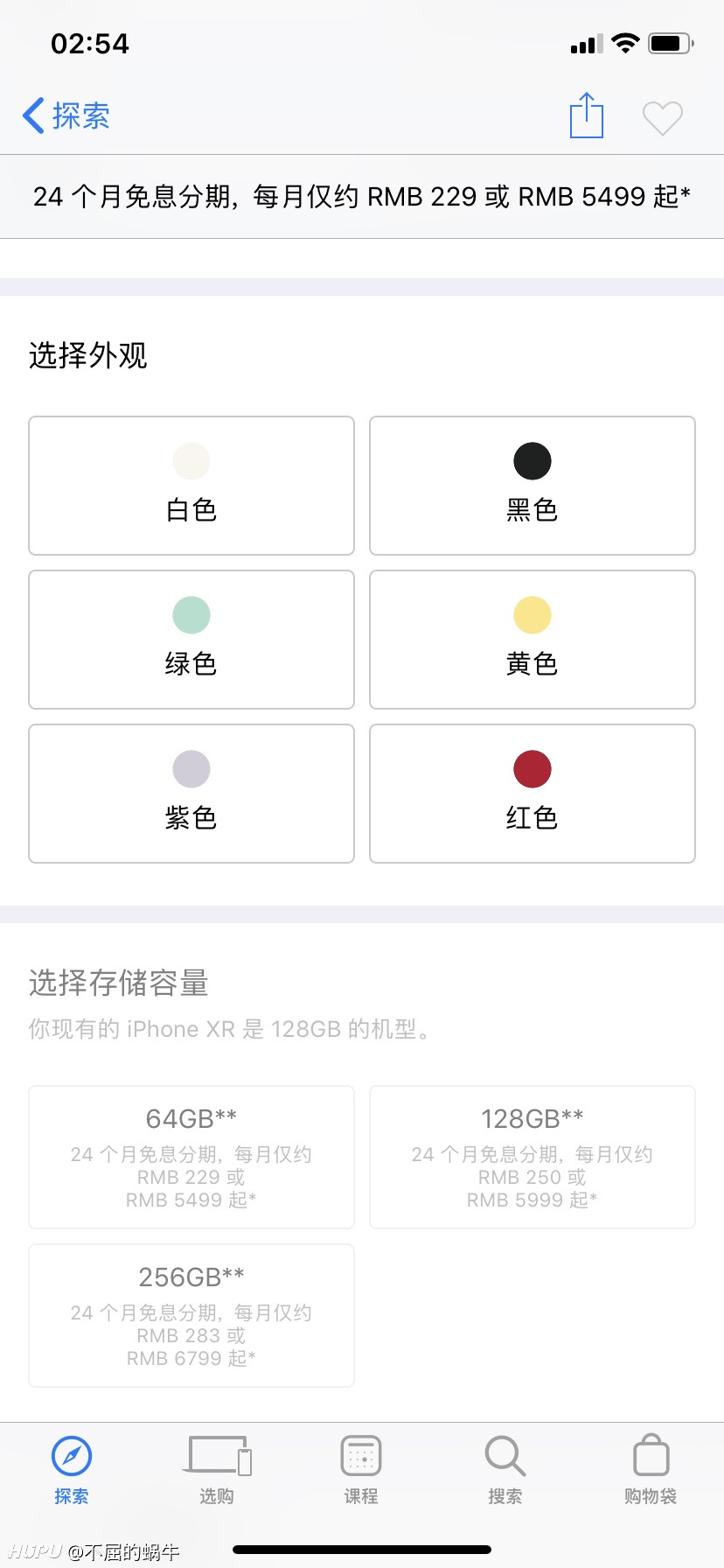Open the 选购 tab
The height and width of the screenshot is (1568, 724).
tap(217, 1470)
